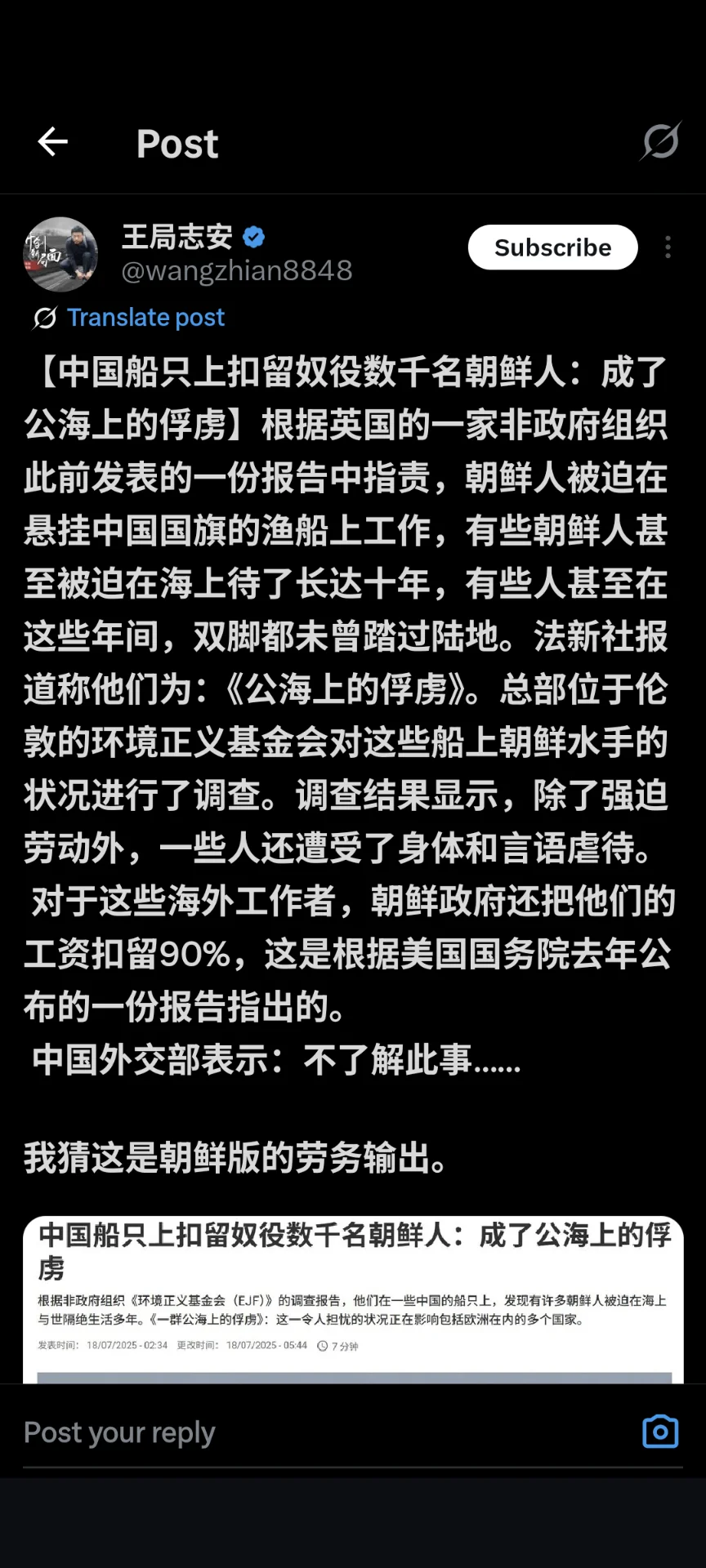
Task: Tap the Post your reply field
Action: [327, 1432]
